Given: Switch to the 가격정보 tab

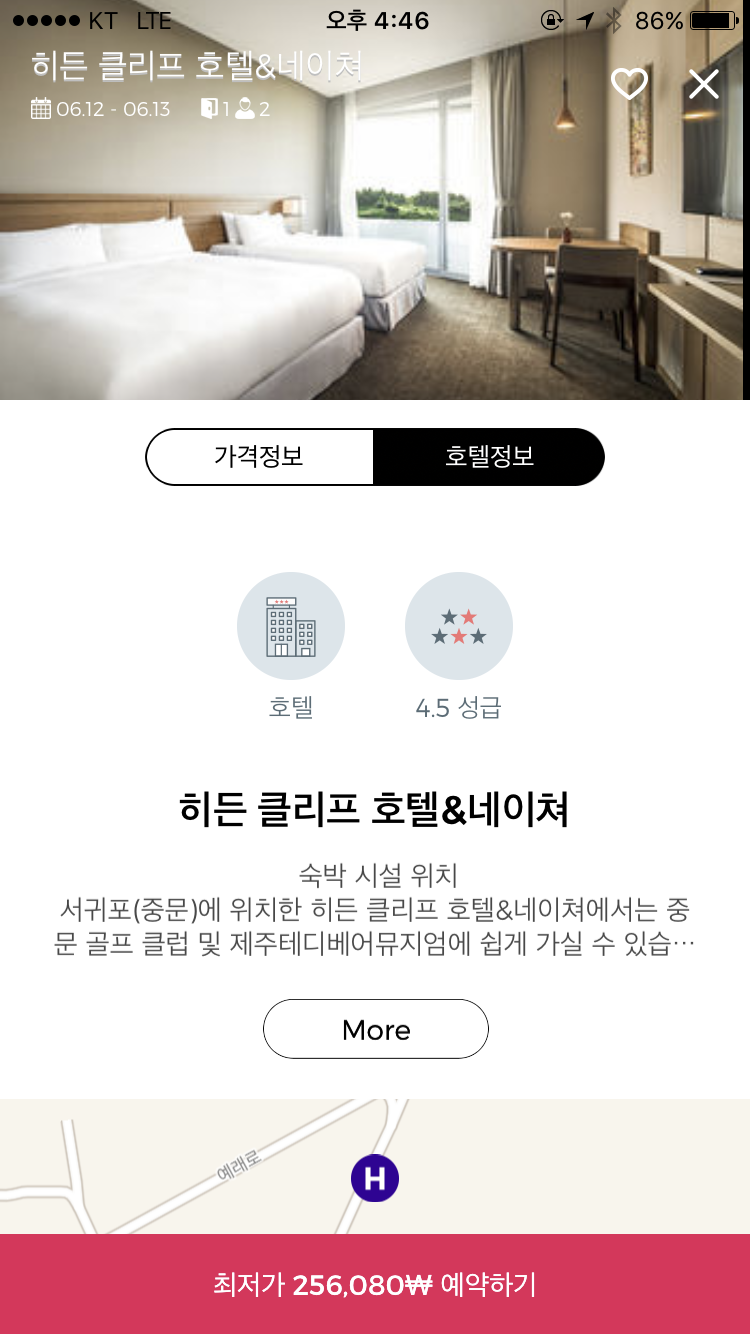Looking at the screenshot, I should (x=261, y=456).
